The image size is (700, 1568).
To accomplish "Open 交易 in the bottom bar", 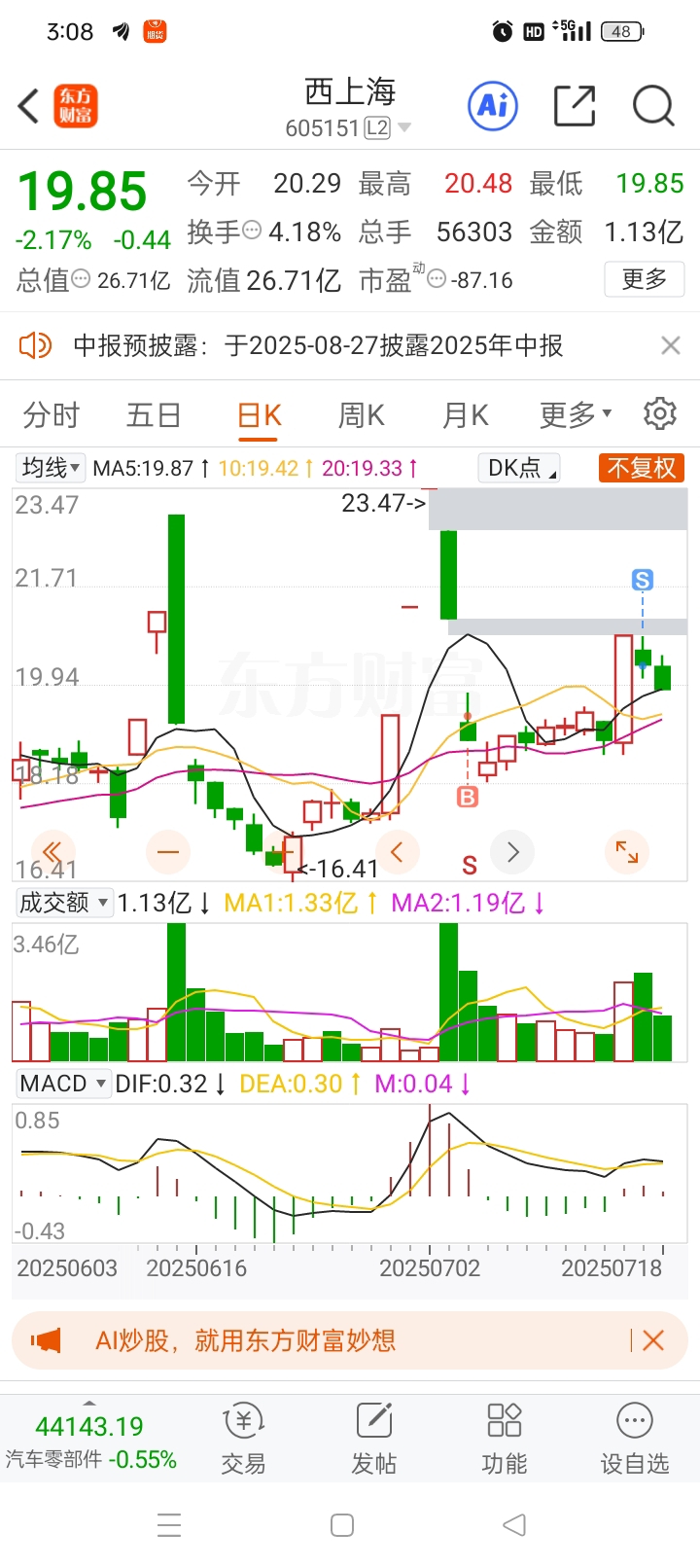I will (x=243, y=1440).
